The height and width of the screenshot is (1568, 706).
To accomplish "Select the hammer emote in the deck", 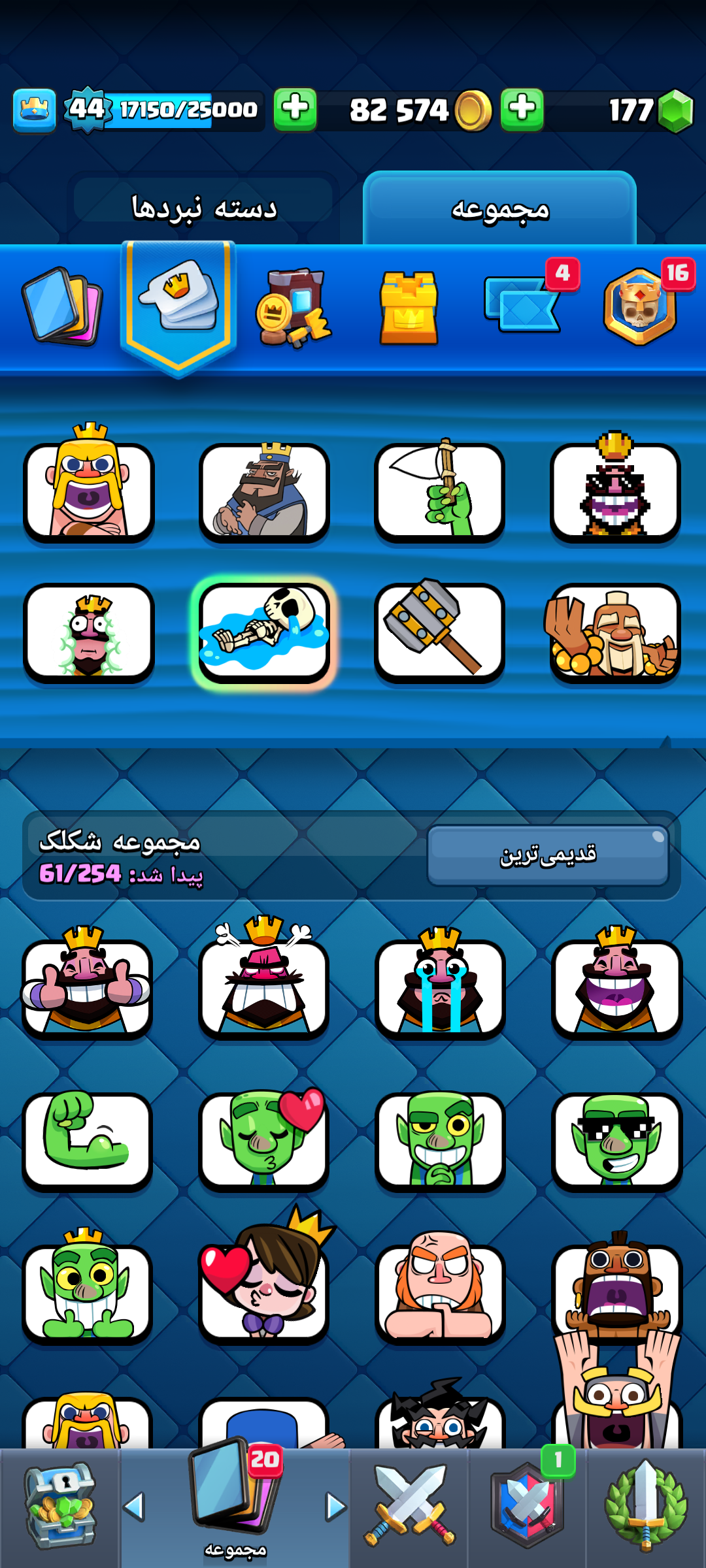I will (439, 632).
